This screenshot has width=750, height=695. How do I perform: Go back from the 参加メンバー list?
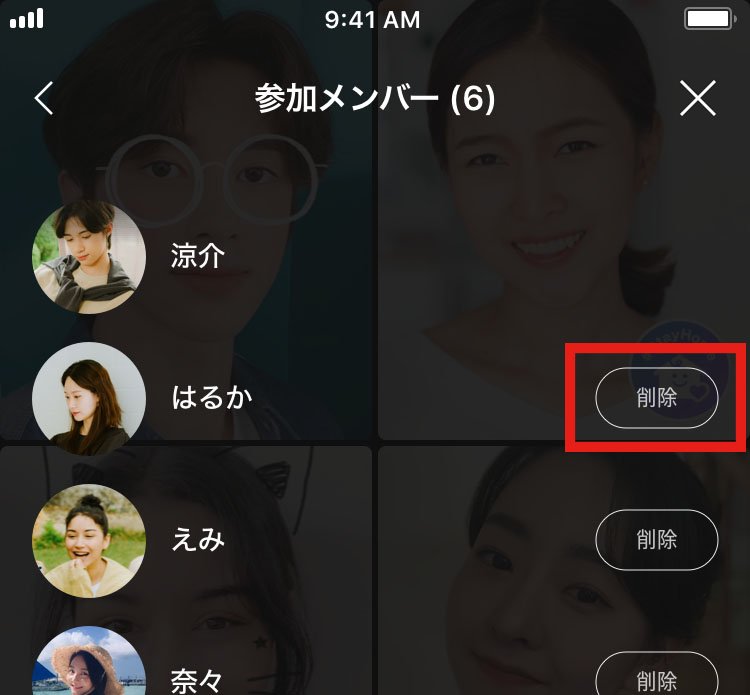pos(43,98)
